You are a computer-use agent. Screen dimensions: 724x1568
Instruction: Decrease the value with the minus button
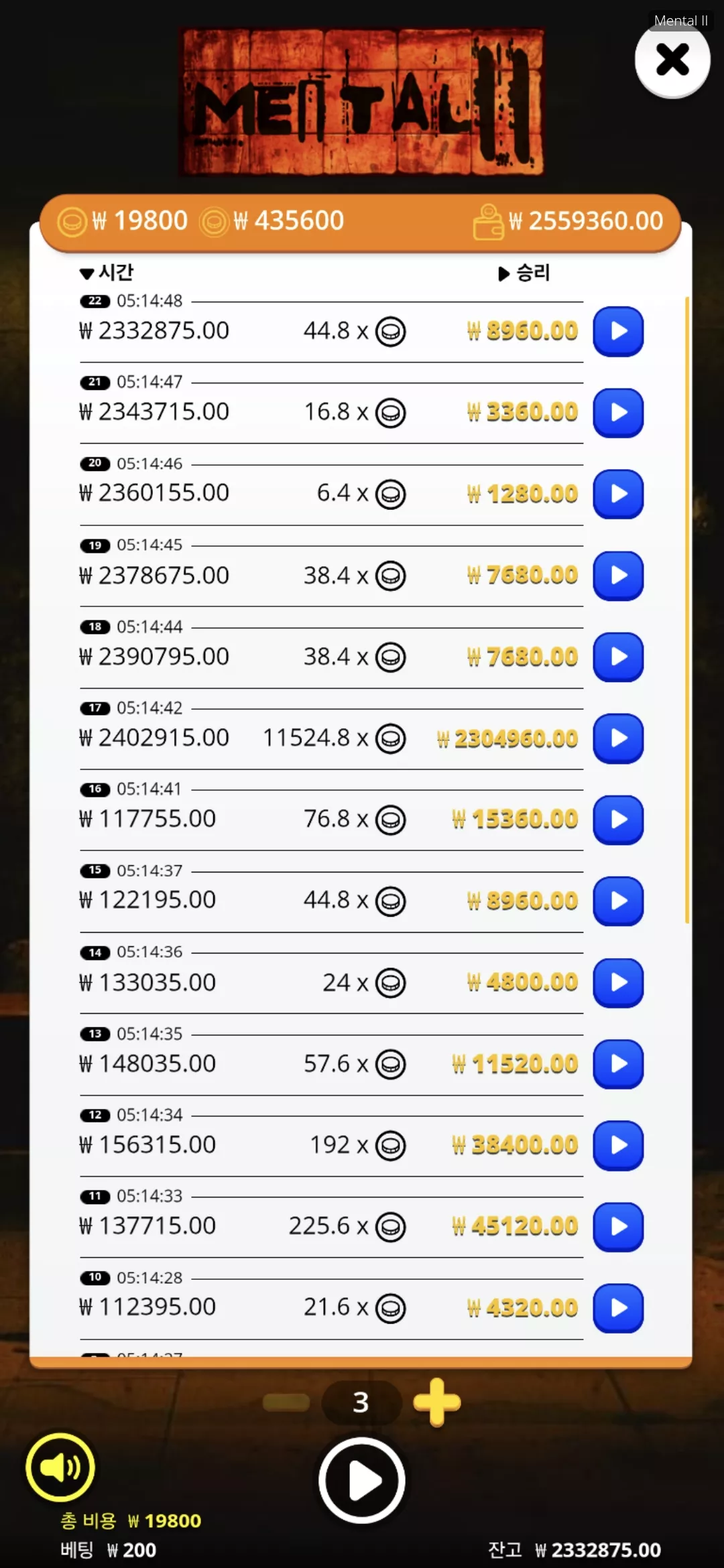click(286, 1402)
